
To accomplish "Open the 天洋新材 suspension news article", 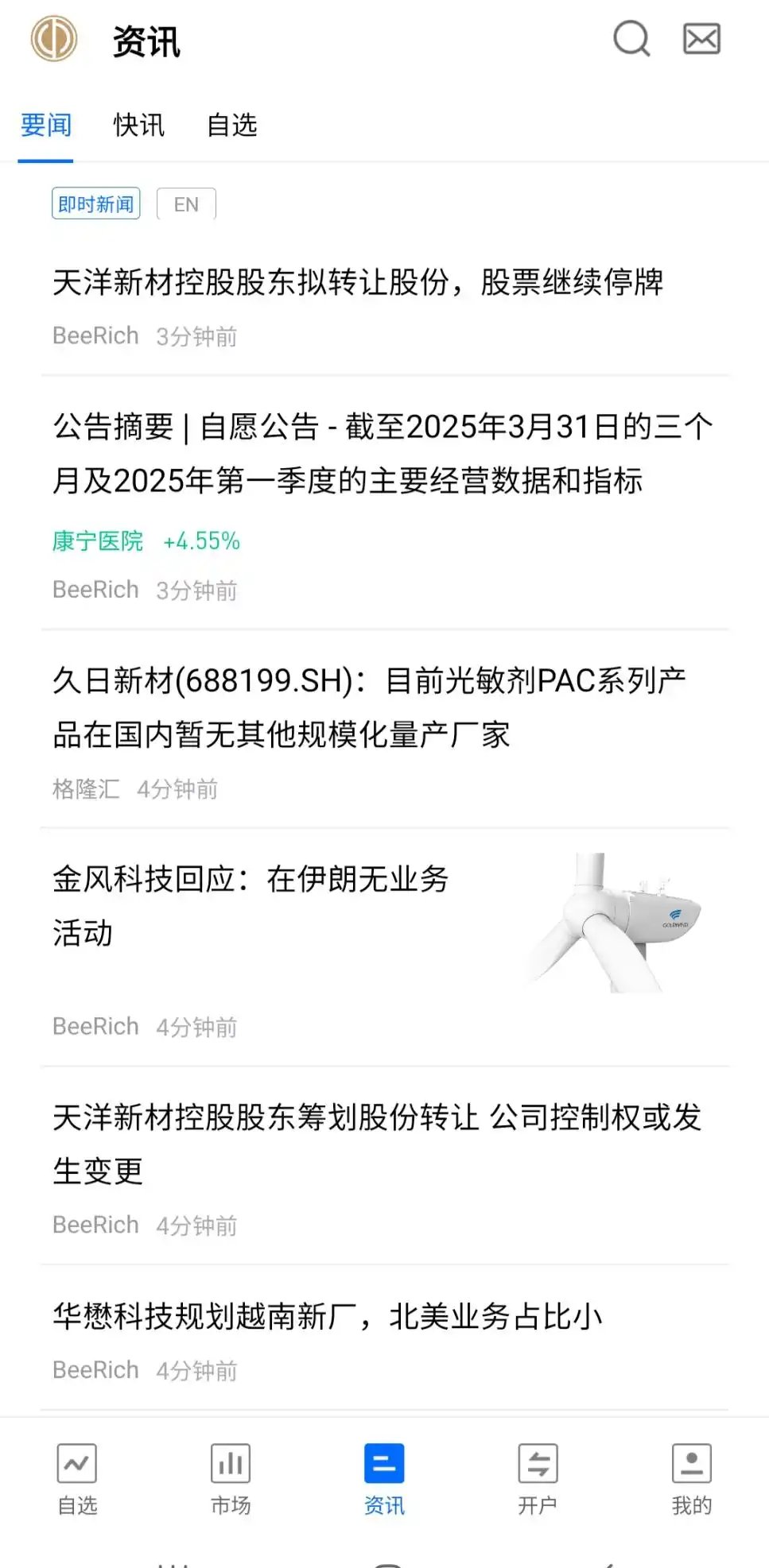I will tap(359, 283).
